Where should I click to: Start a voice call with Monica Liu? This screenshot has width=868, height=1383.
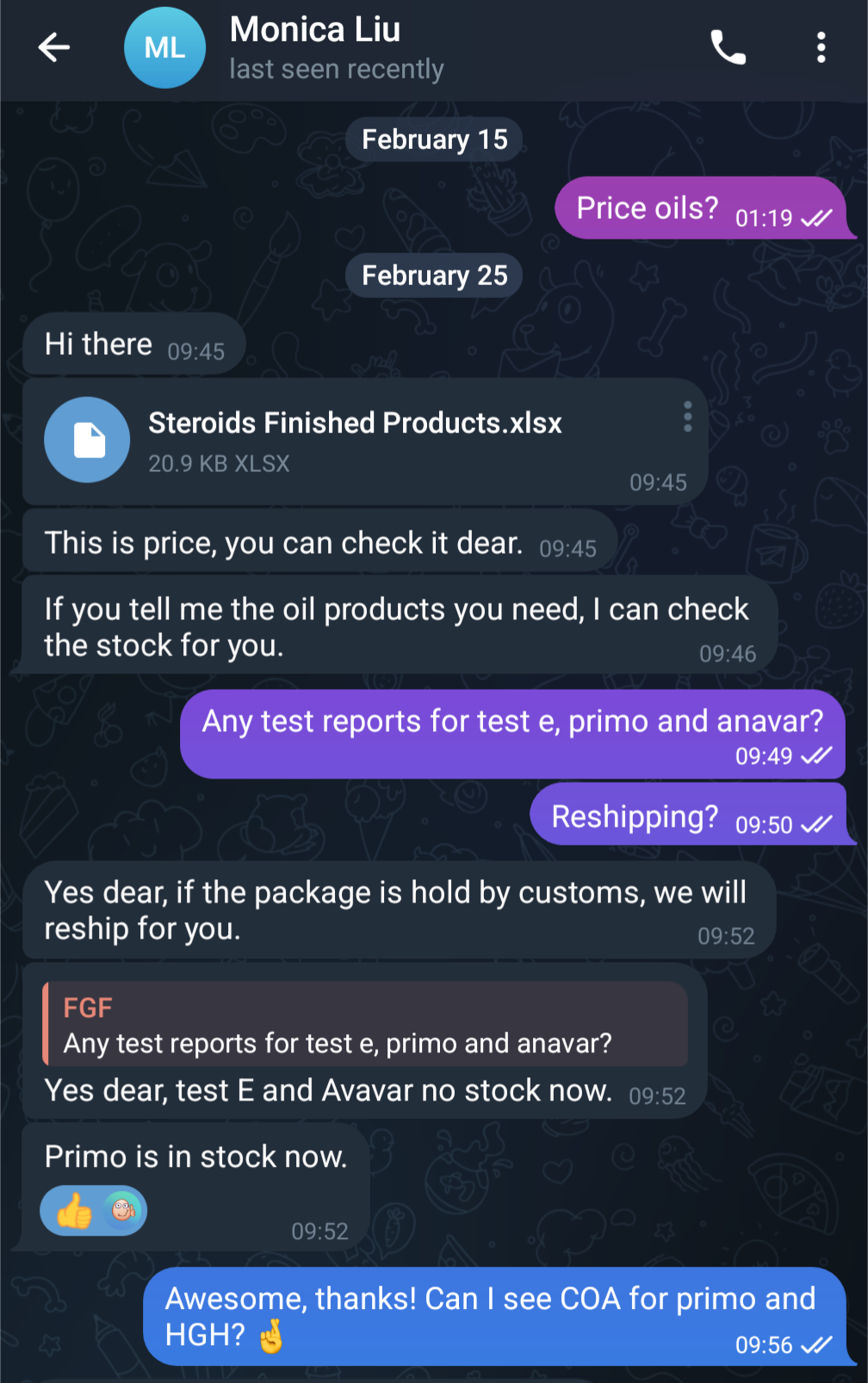728,47
